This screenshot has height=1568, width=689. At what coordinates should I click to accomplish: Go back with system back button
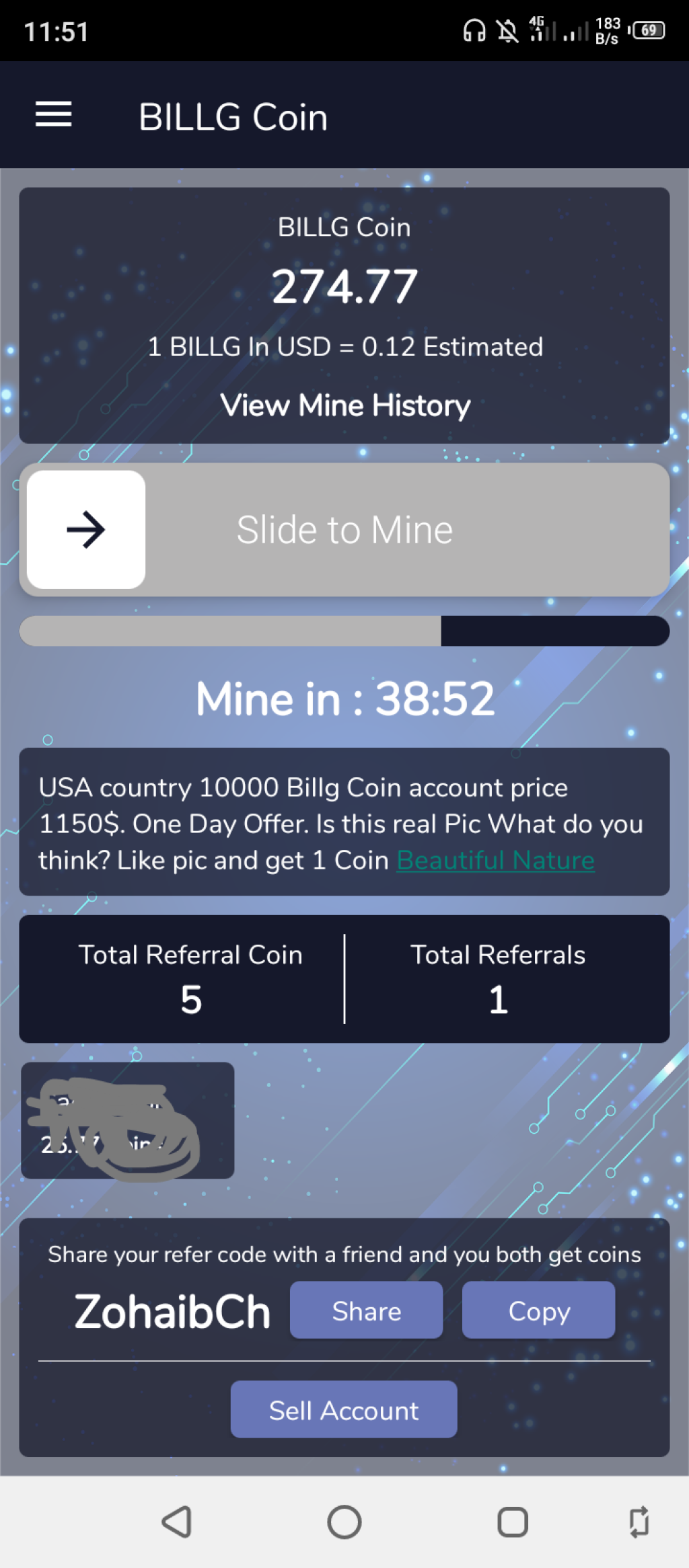pos(176,1522)
